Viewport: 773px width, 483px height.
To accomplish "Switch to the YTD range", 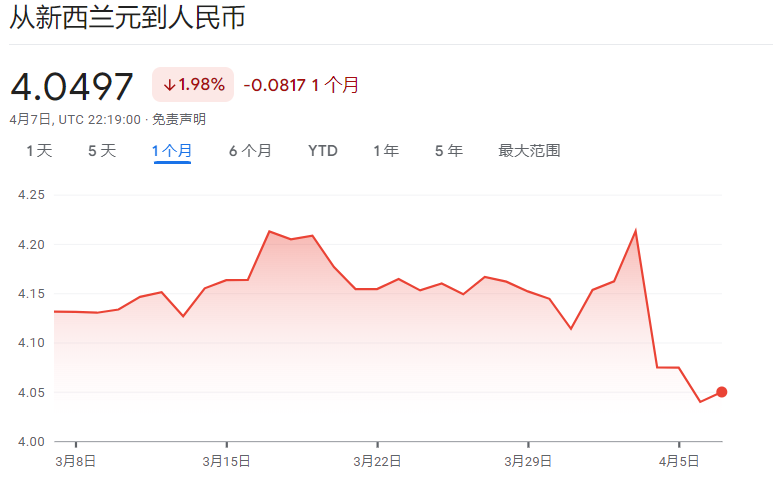I will click(x=323, y=151).
